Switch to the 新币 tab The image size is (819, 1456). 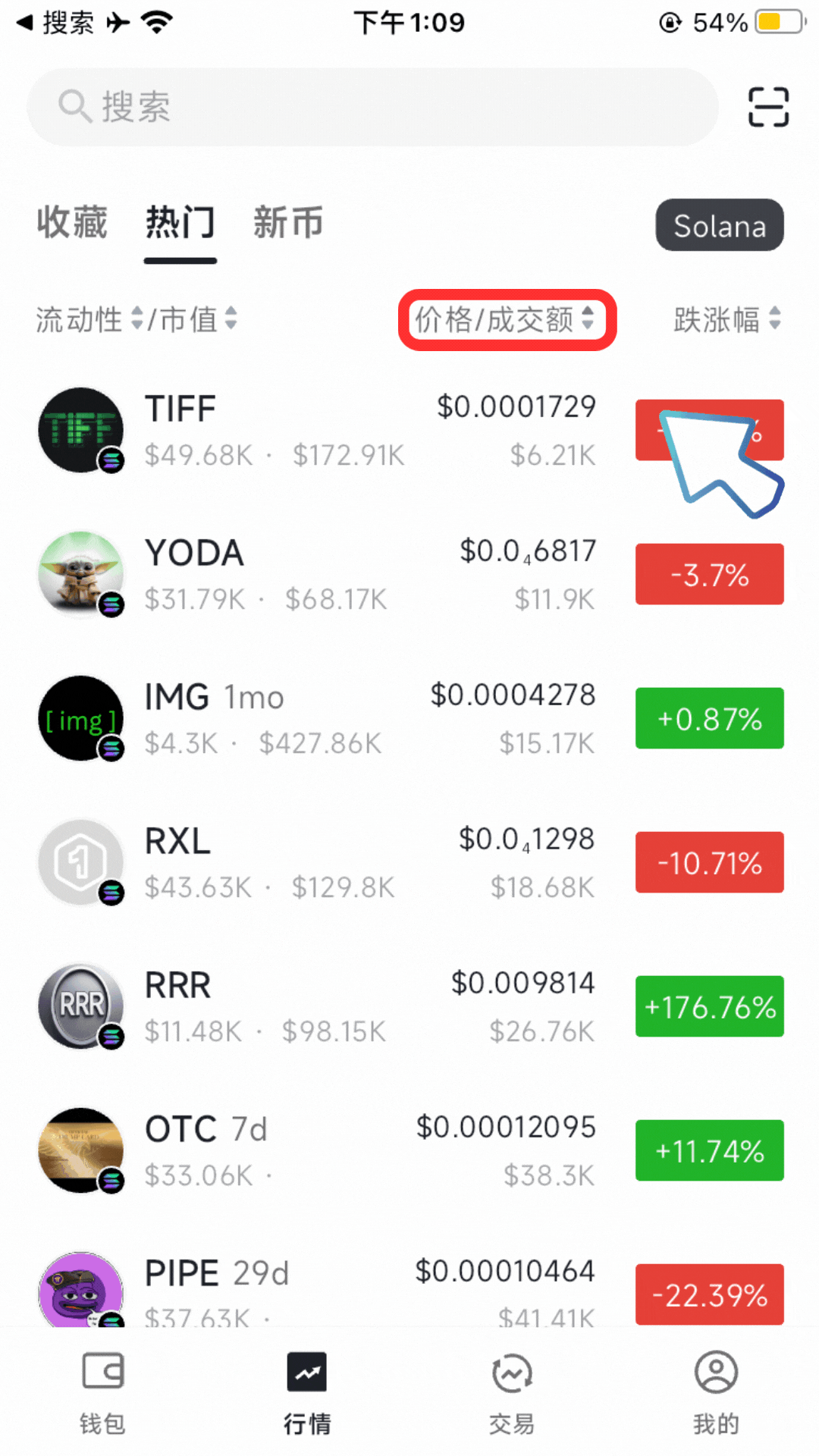click(x=288, y=223)
